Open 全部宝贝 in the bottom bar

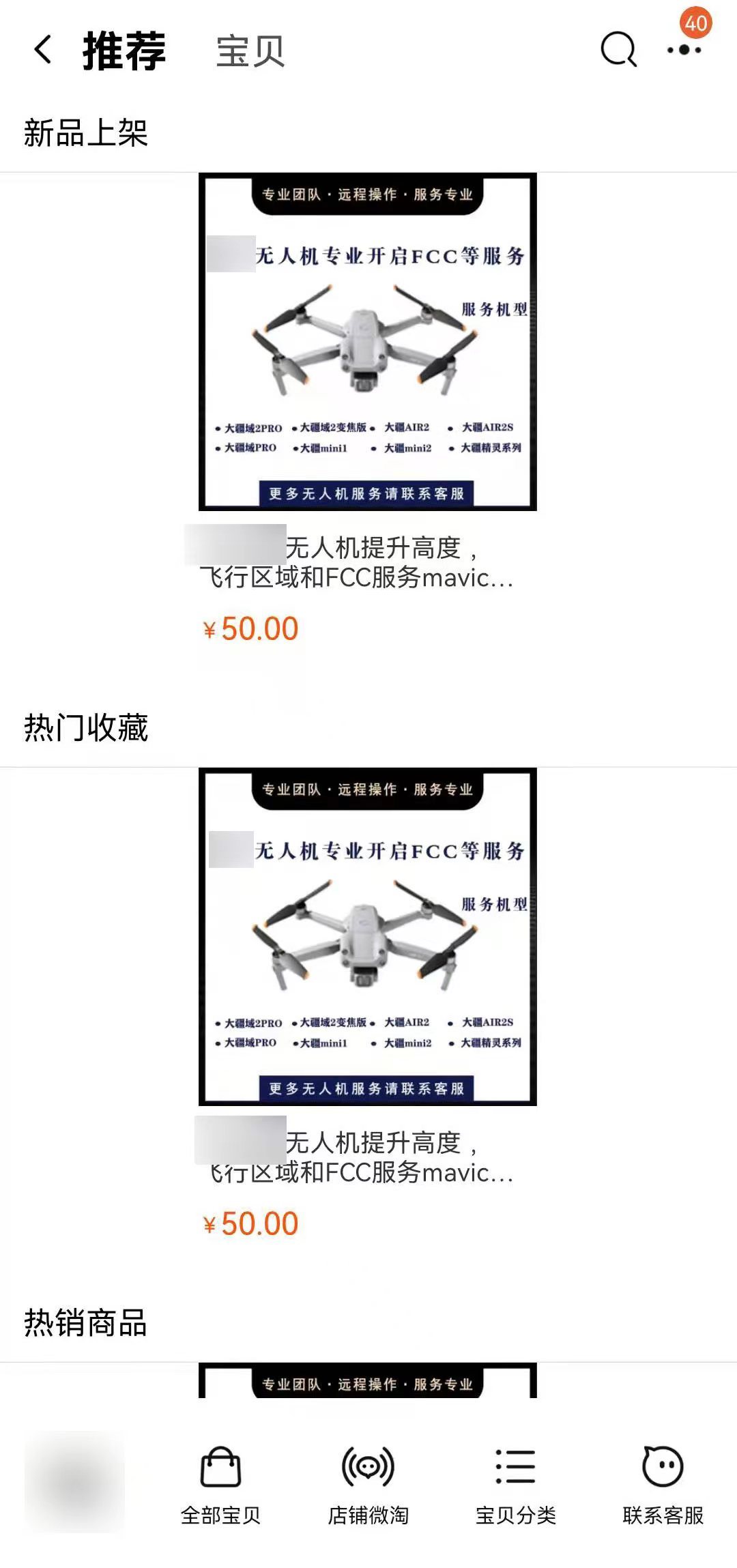220,1485
